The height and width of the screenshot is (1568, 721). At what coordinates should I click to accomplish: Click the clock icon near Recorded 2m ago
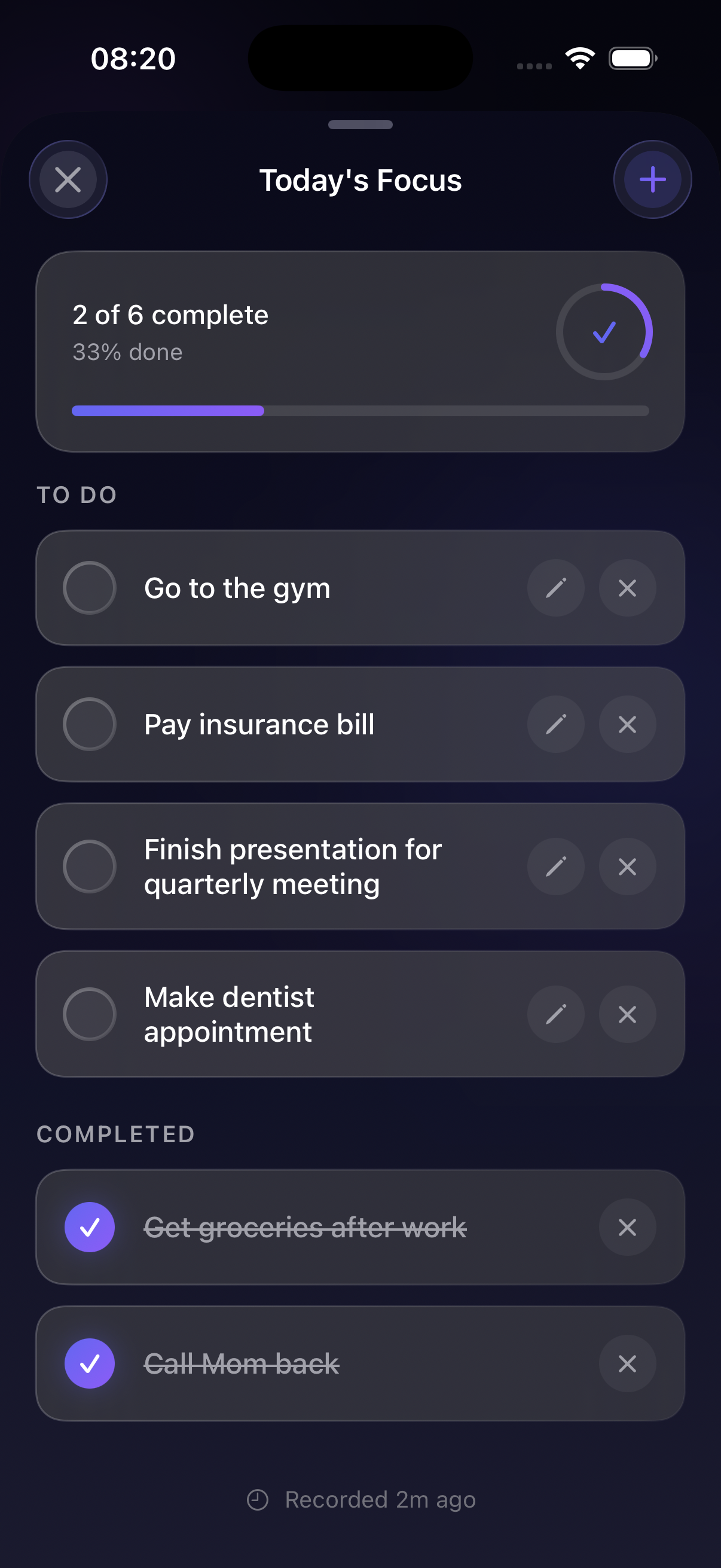click(258, 1499)
